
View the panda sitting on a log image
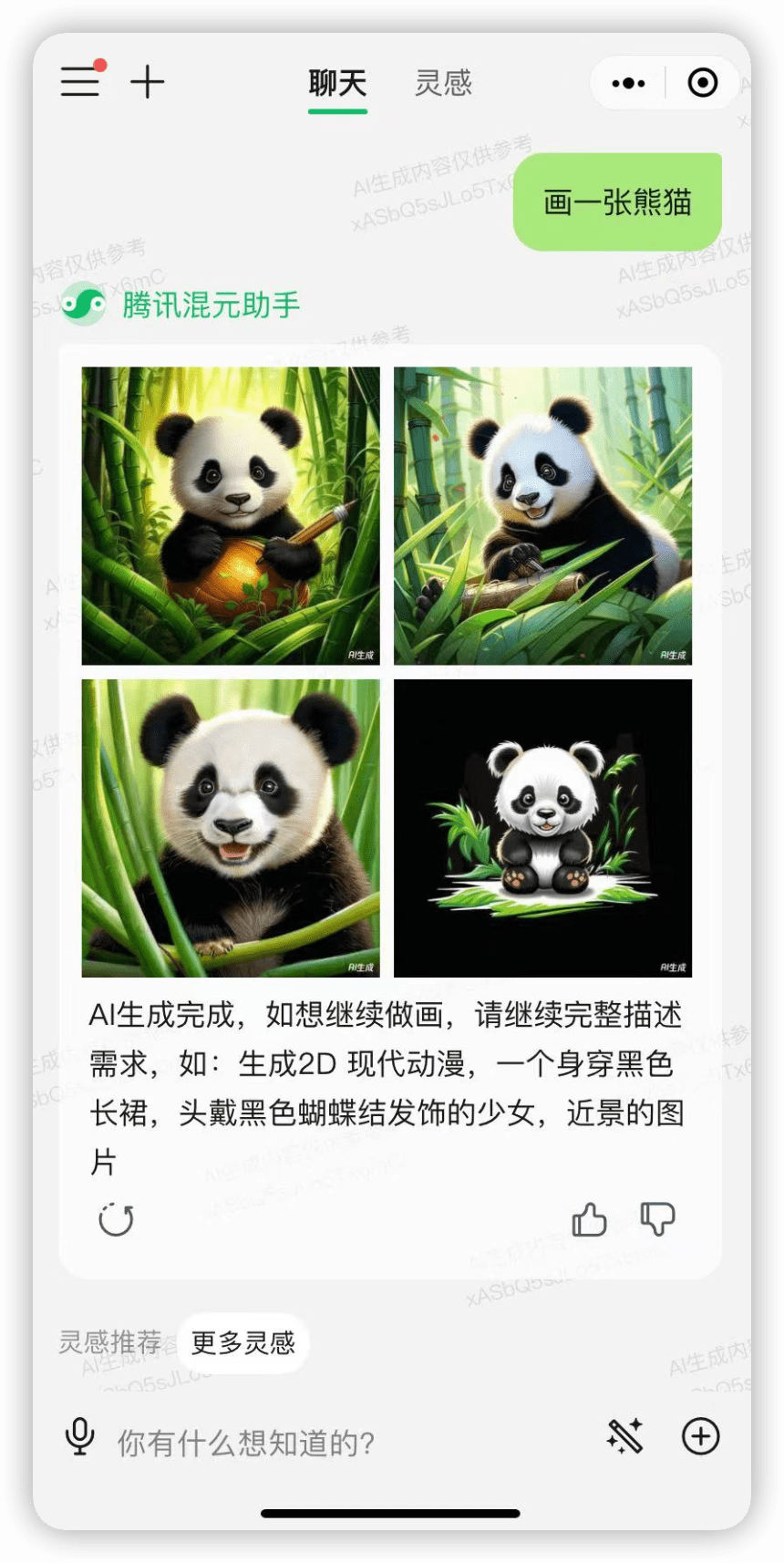coord(542,515)
